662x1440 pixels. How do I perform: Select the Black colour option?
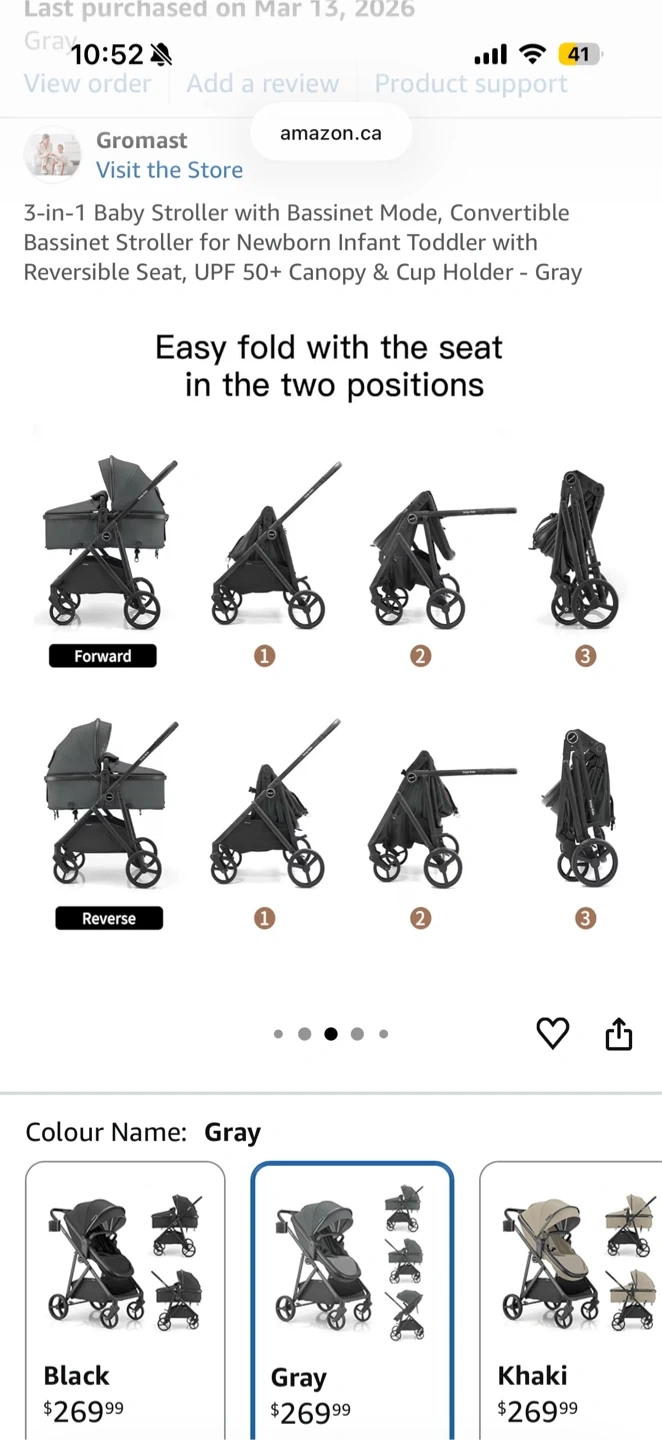(125, 1300)
